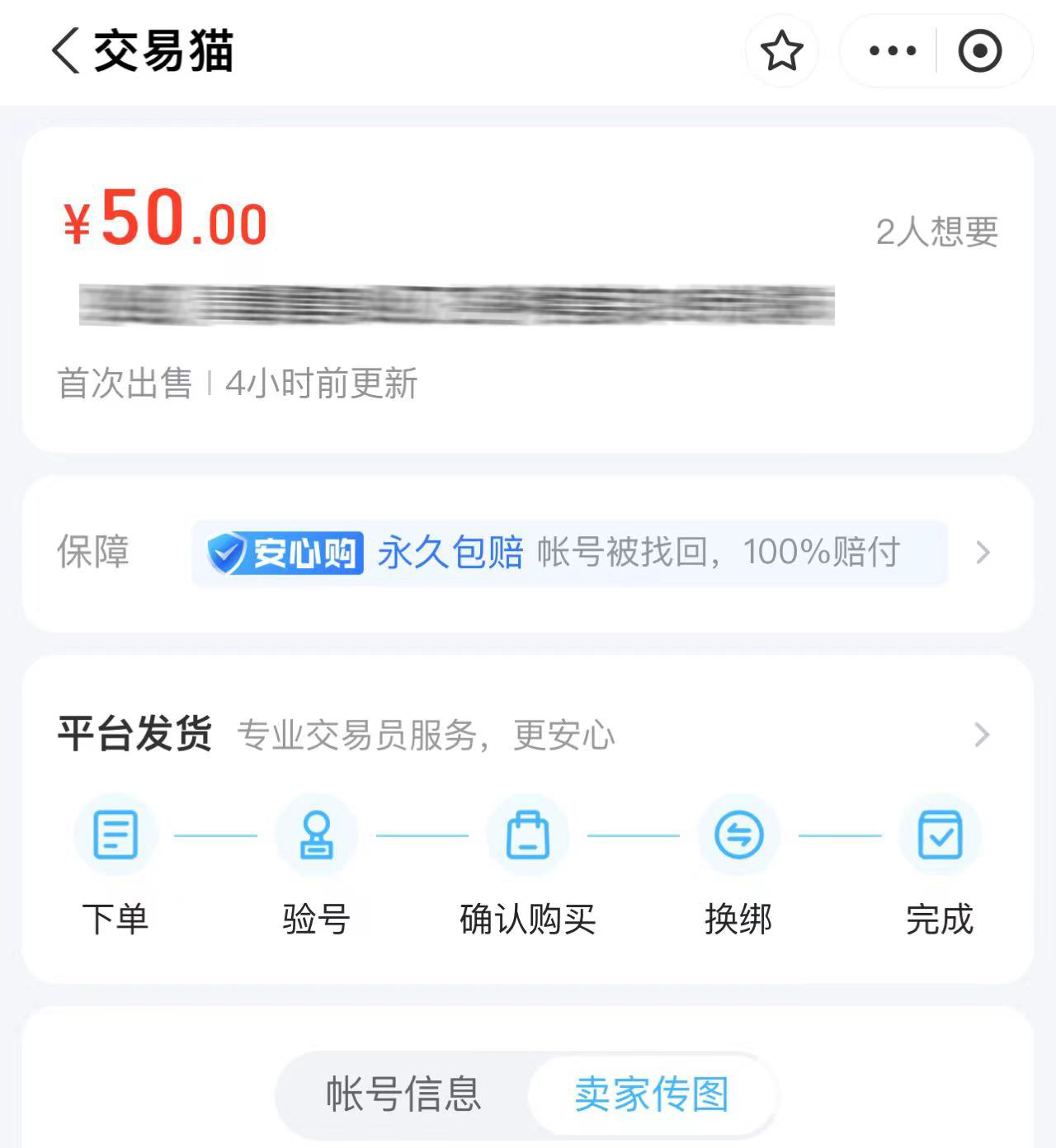
Task: Favorite this mini program with the star
Action: pyautogui.click(x=781, y=51)
